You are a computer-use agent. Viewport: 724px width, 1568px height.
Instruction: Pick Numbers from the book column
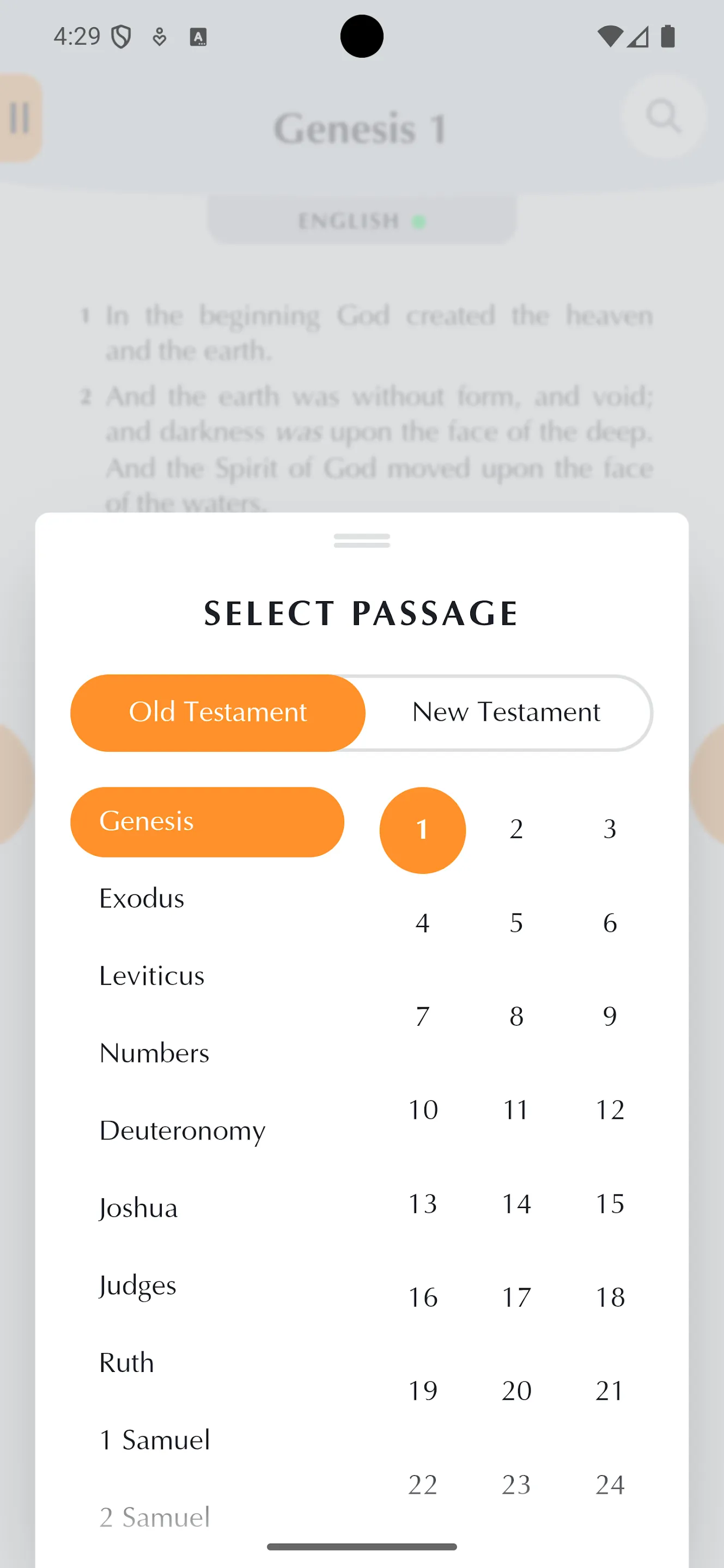[154, 1052]
